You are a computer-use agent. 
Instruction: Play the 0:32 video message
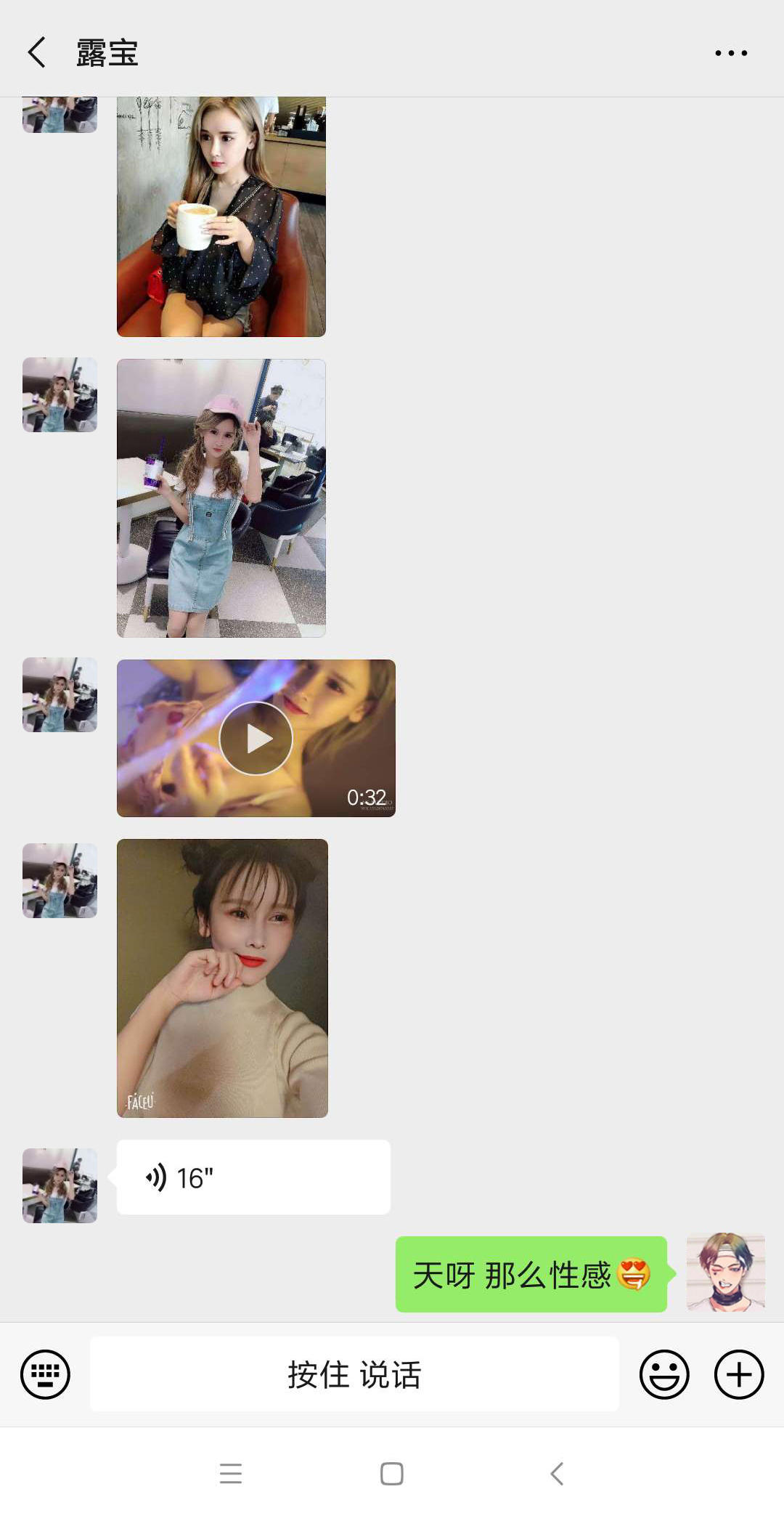click(x=256, y=738)
